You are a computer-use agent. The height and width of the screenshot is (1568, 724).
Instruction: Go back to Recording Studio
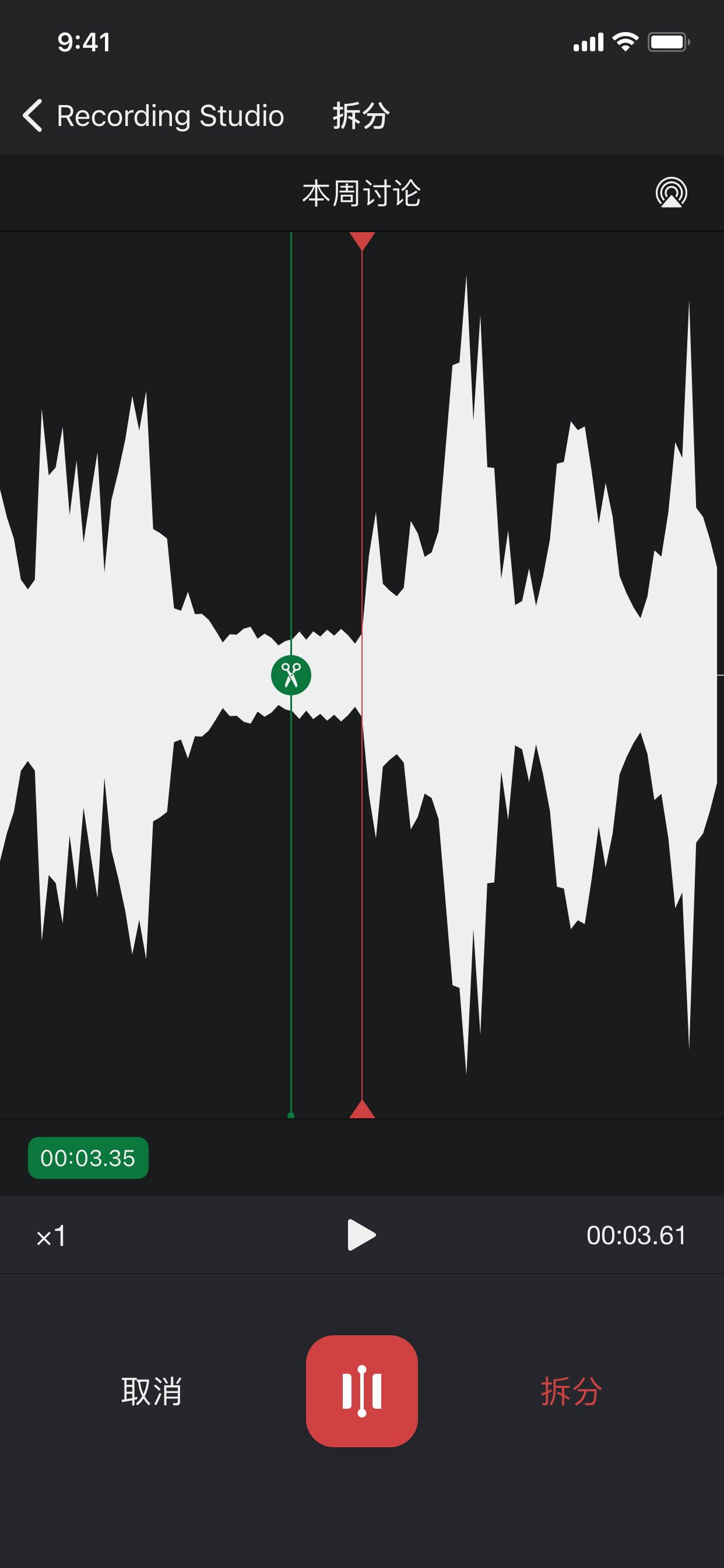[x=152, y=116]
